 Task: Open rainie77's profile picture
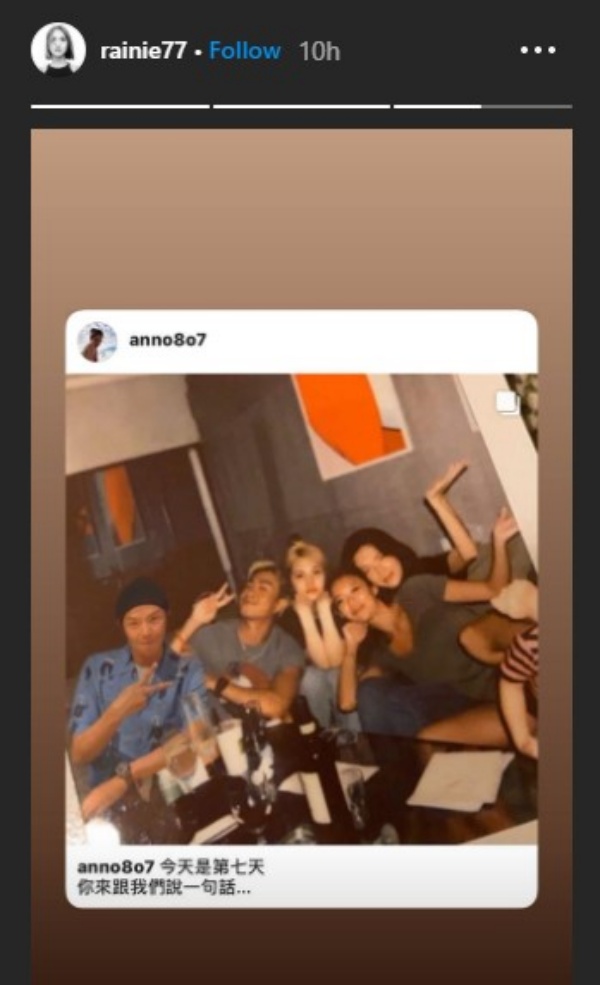[x=58, y=50]
